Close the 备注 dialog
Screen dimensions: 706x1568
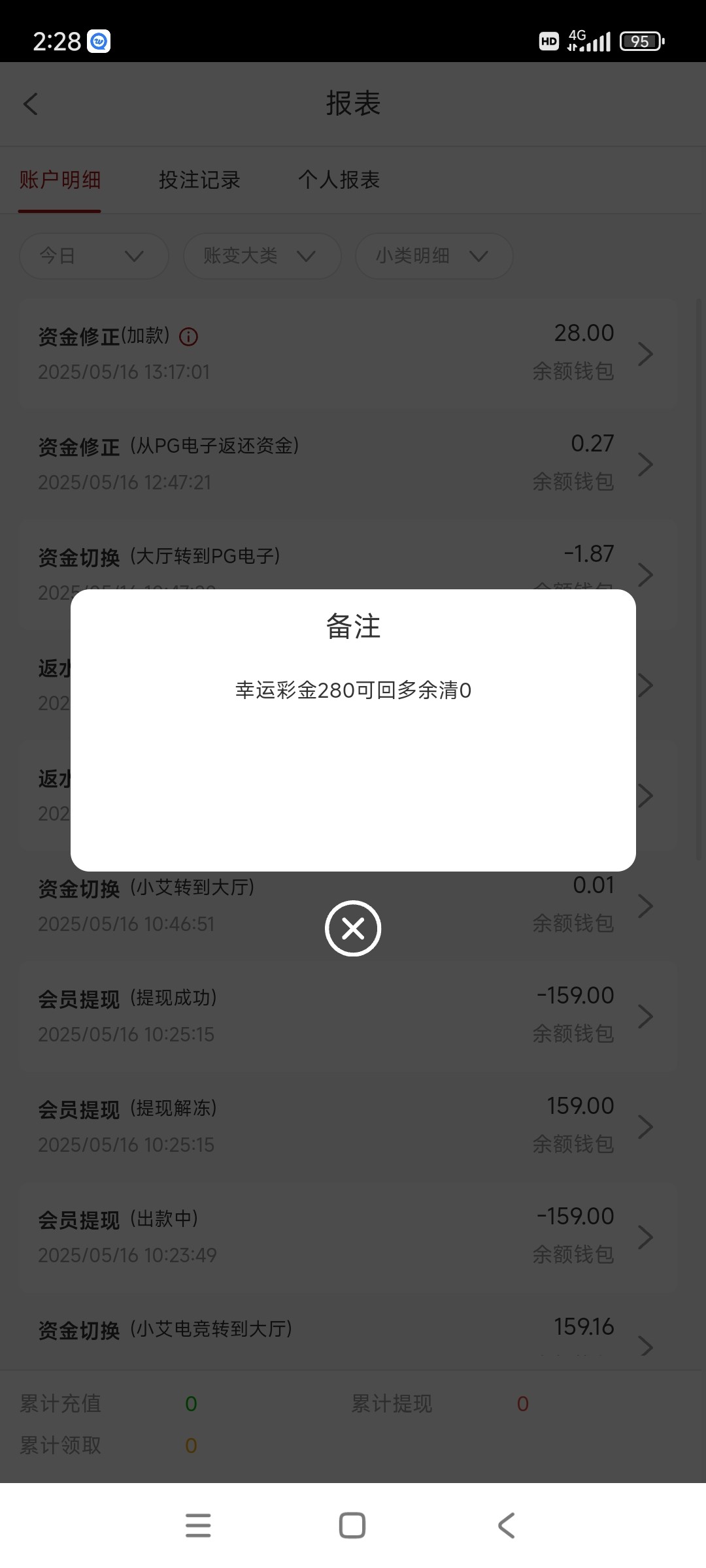[x=353, y=928]
